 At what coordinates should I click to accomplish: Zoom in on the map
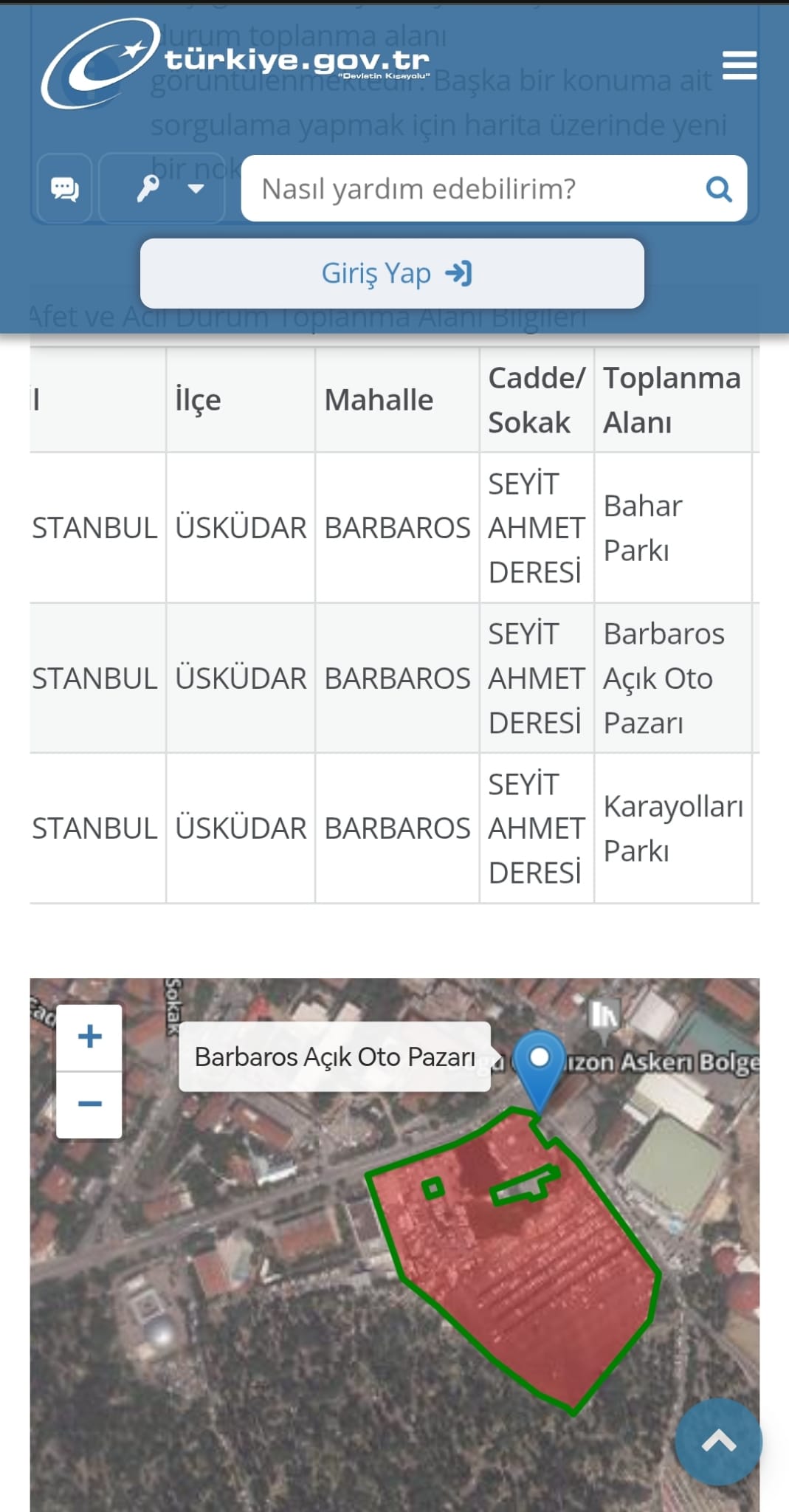click(89, 1037)
